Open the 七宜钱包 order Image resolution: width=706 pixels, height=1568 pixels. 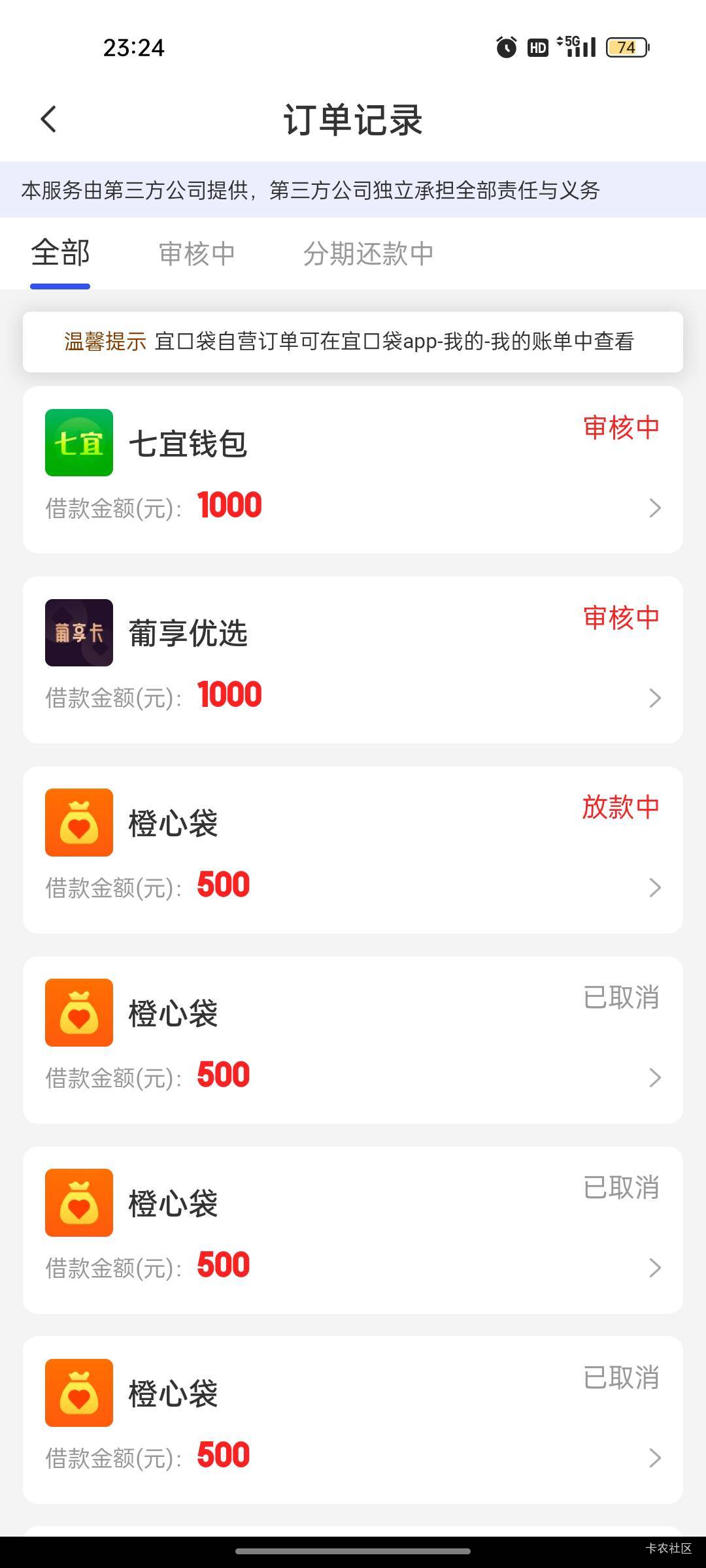tap(353, 469)
